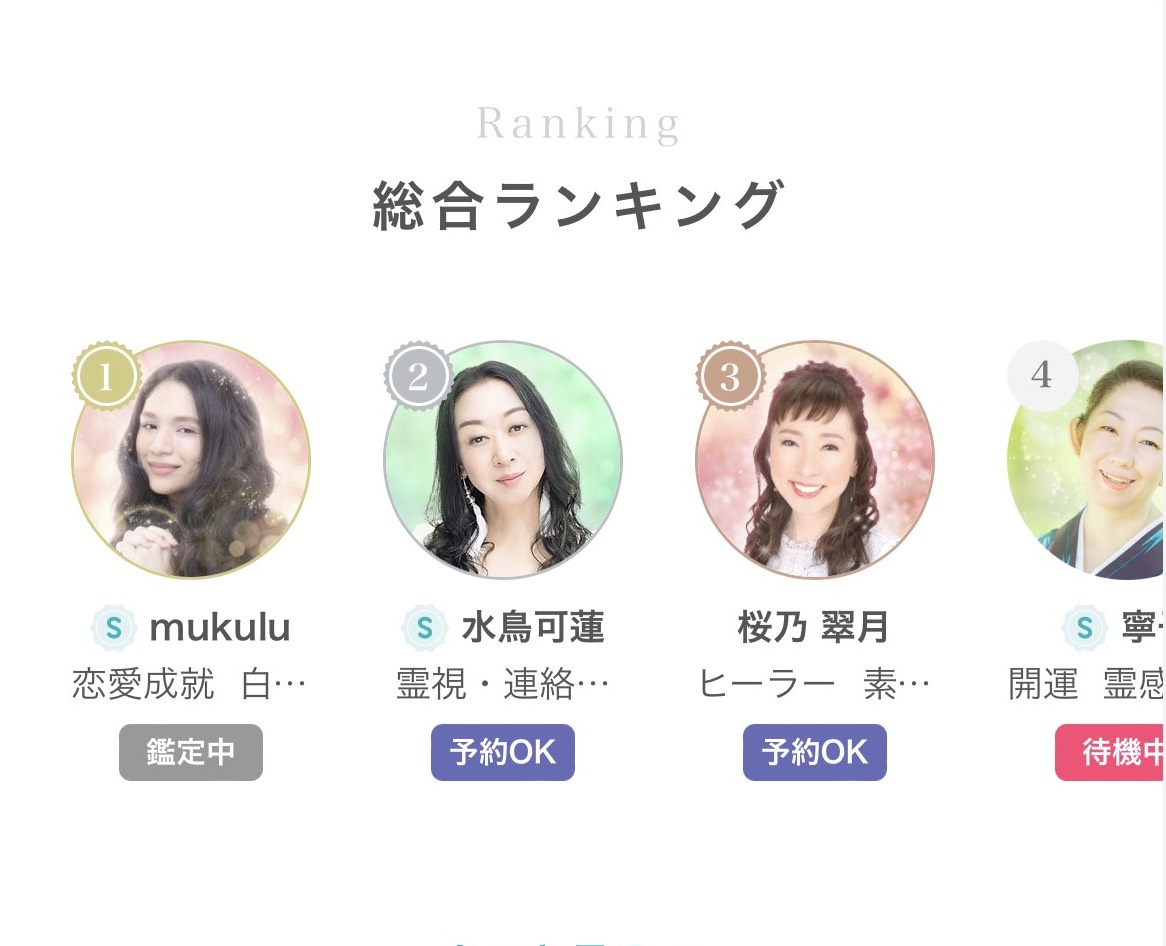
Task: Open the rank 1 mukulu profile photo
Action: 191,460
